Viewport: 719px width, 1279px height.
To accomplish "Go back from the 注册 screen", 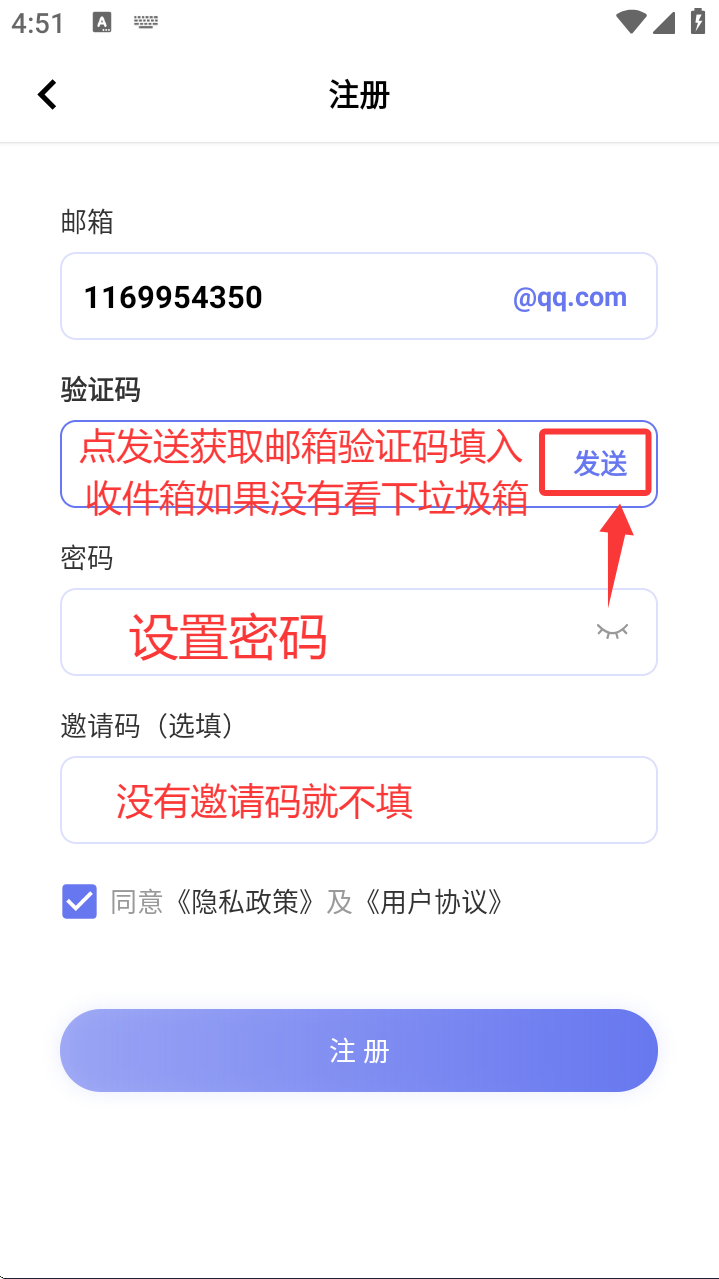I will coord(47,95).
